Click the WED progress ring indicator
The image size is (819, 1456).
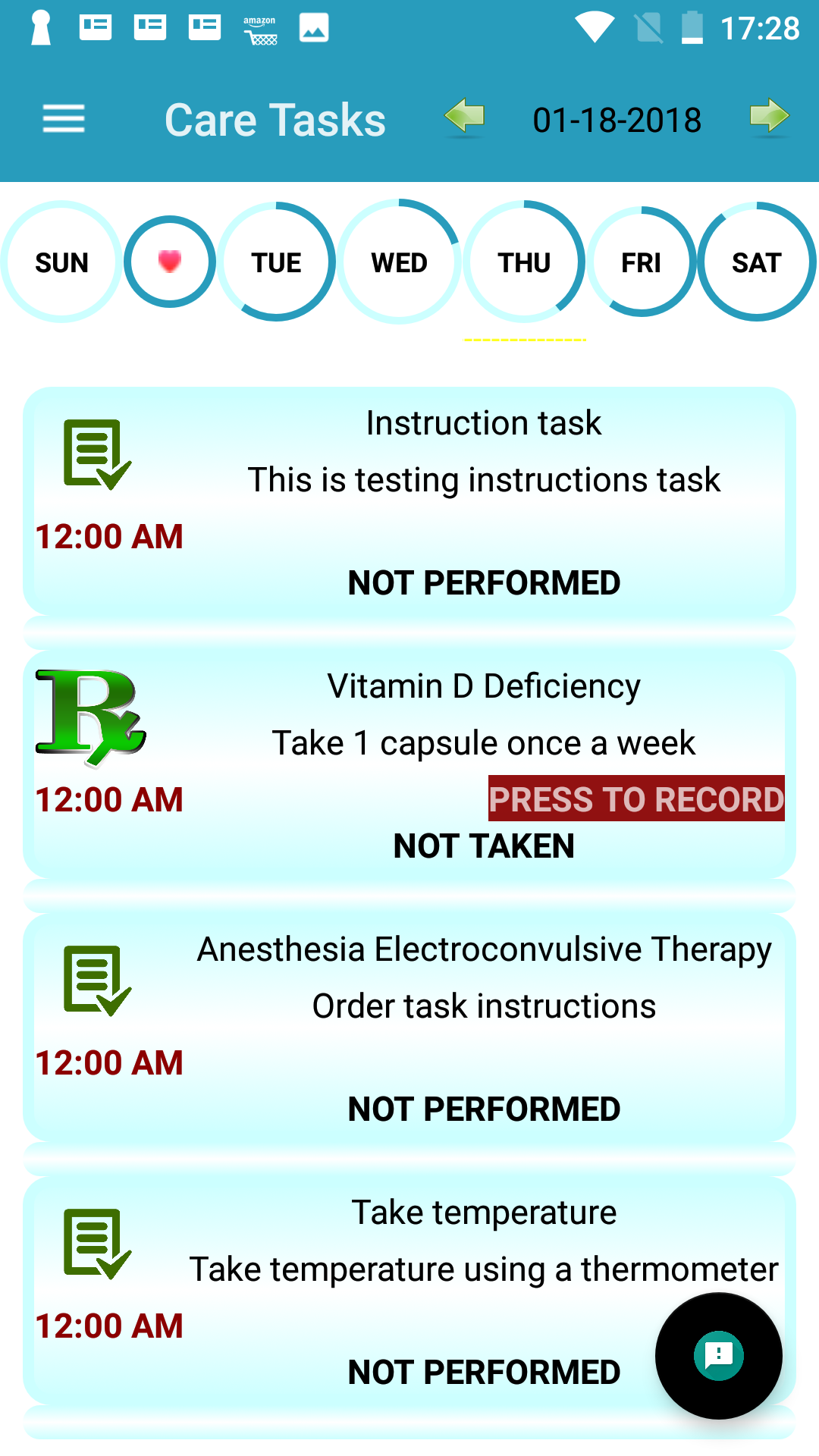point(400,261)
